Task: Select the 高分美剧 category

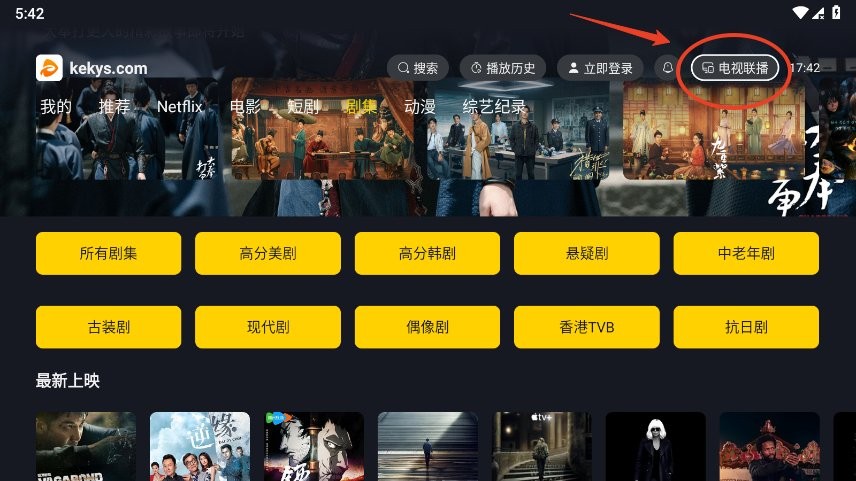Action: point(268,253)
